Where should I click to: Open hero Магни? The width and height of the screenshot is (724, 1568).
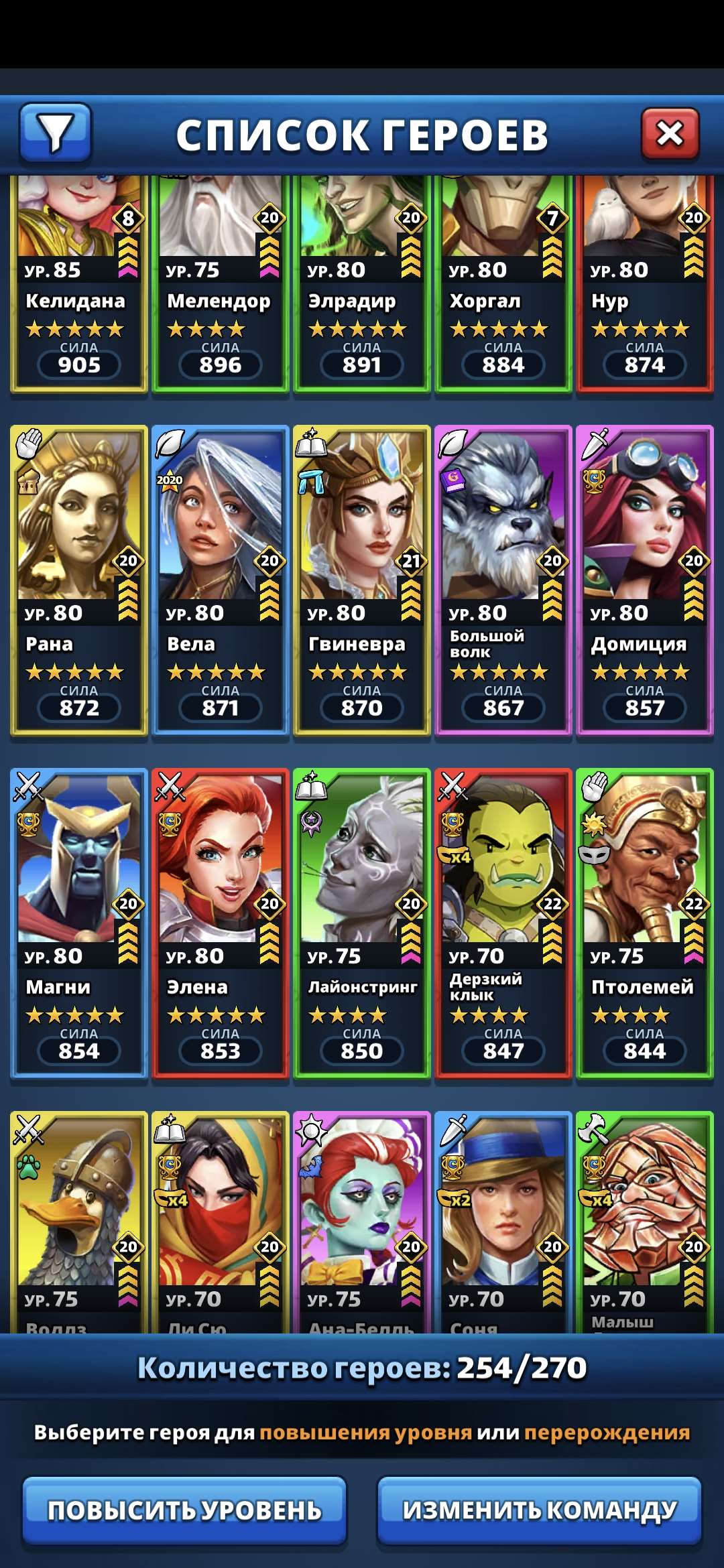pos(78,923)
